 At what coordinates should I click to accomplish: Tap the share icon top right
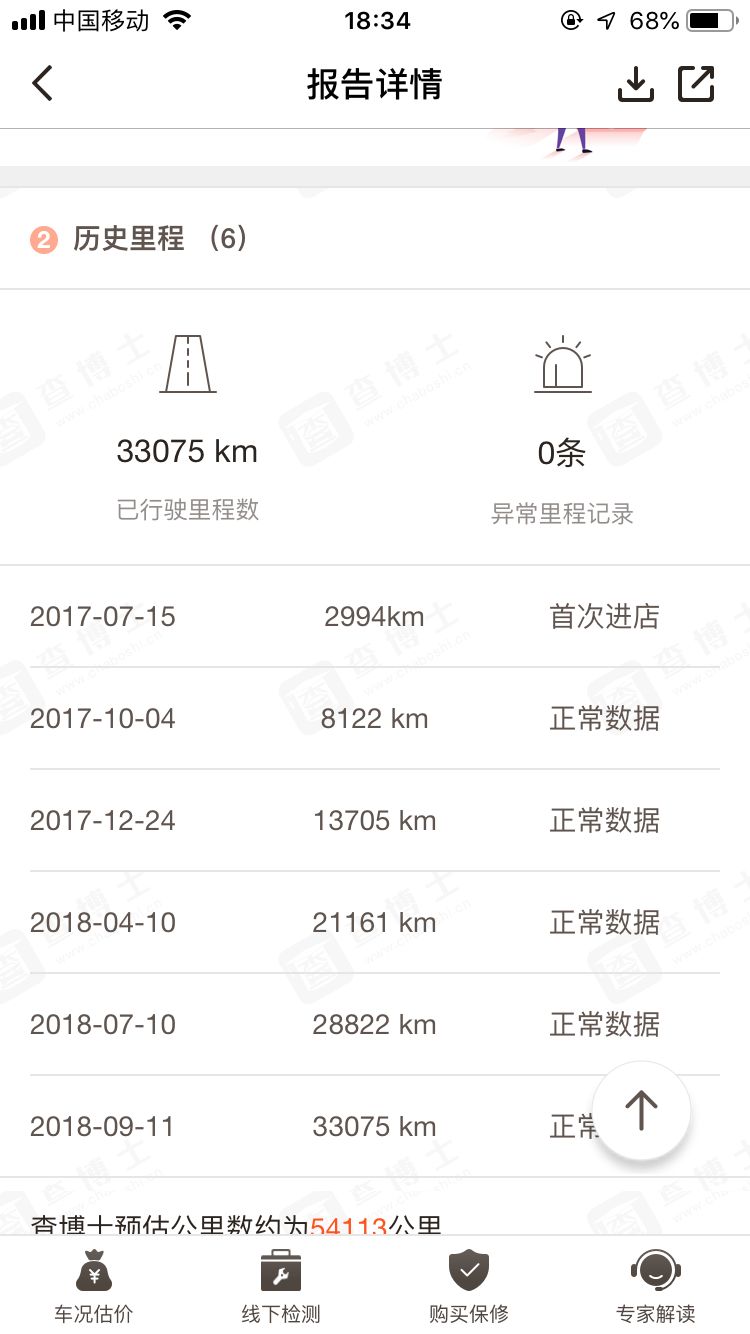pyautogui.click(x=697, y=84)
